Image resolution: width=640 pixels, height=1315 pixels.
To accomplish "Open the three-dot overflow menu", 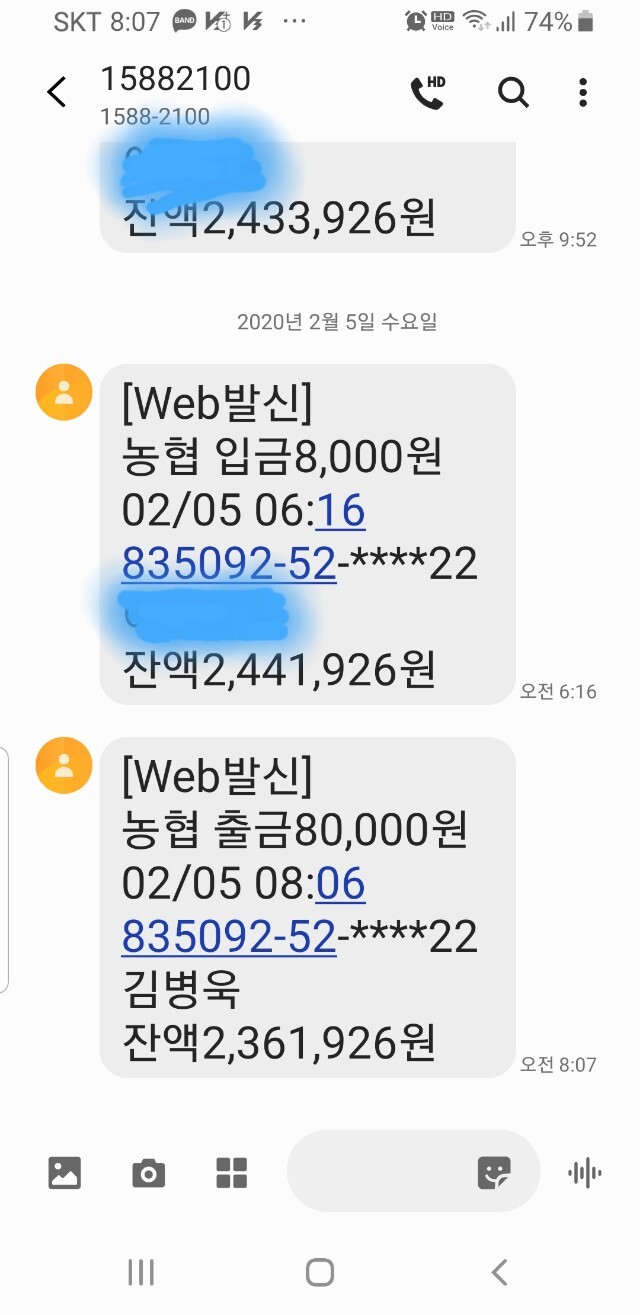I will 583,93.
